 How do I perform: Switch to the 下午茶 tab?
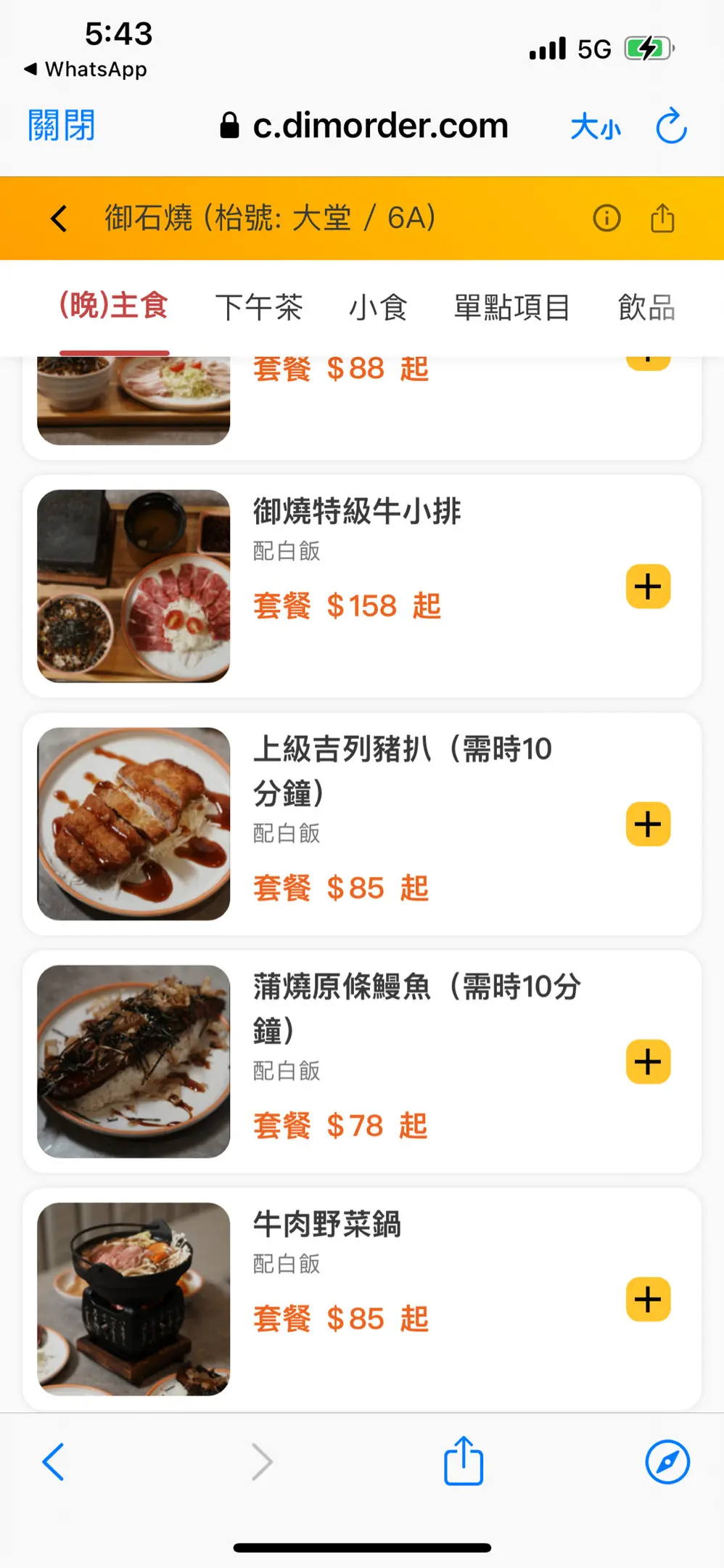pyautogui.click(x=259, y=307)
